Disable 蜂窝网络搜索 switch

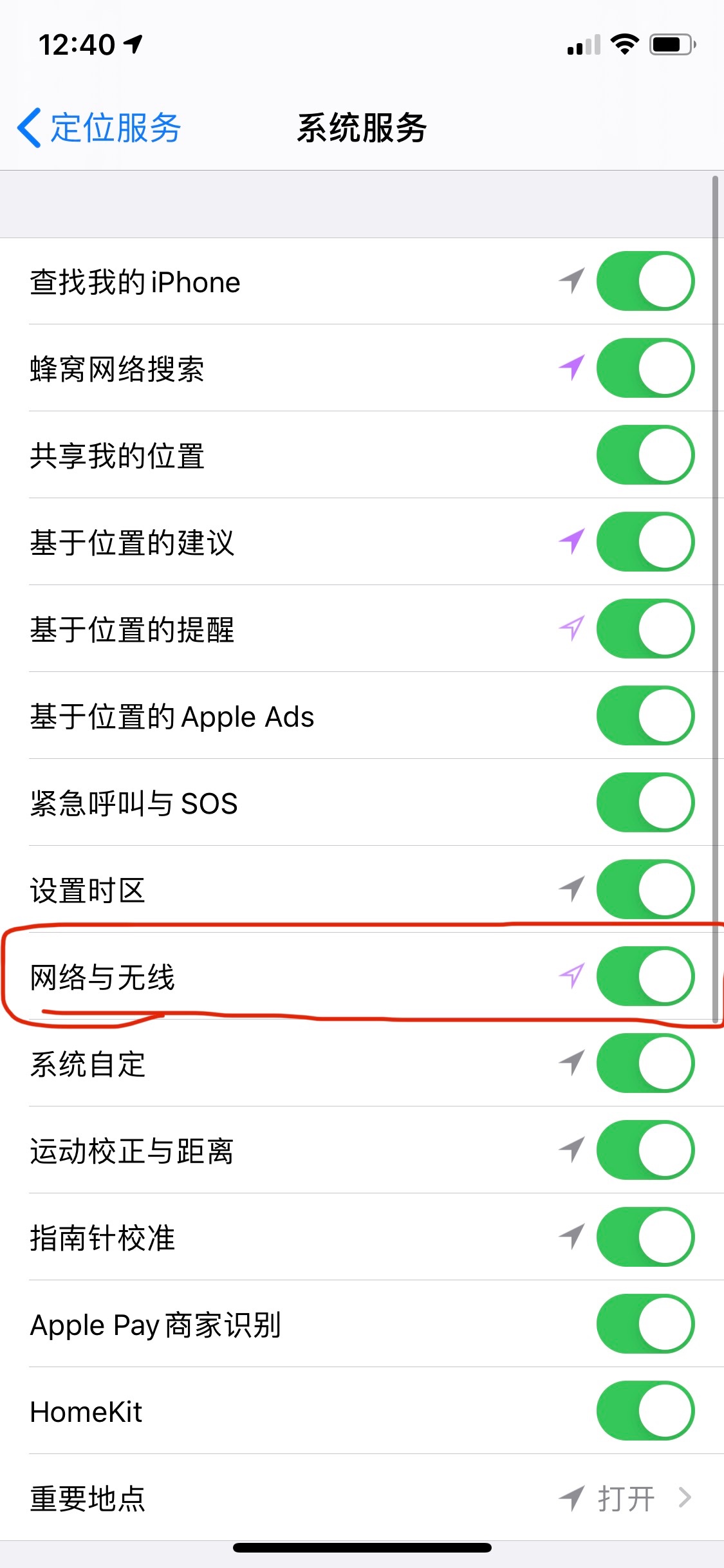pos(645,368)
